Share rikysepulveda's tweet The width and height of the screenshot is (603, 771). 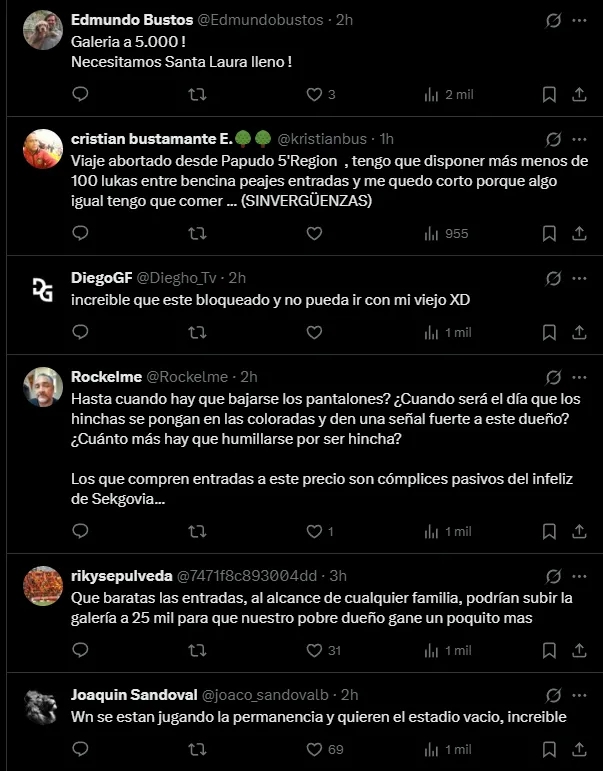coord(579,650)
